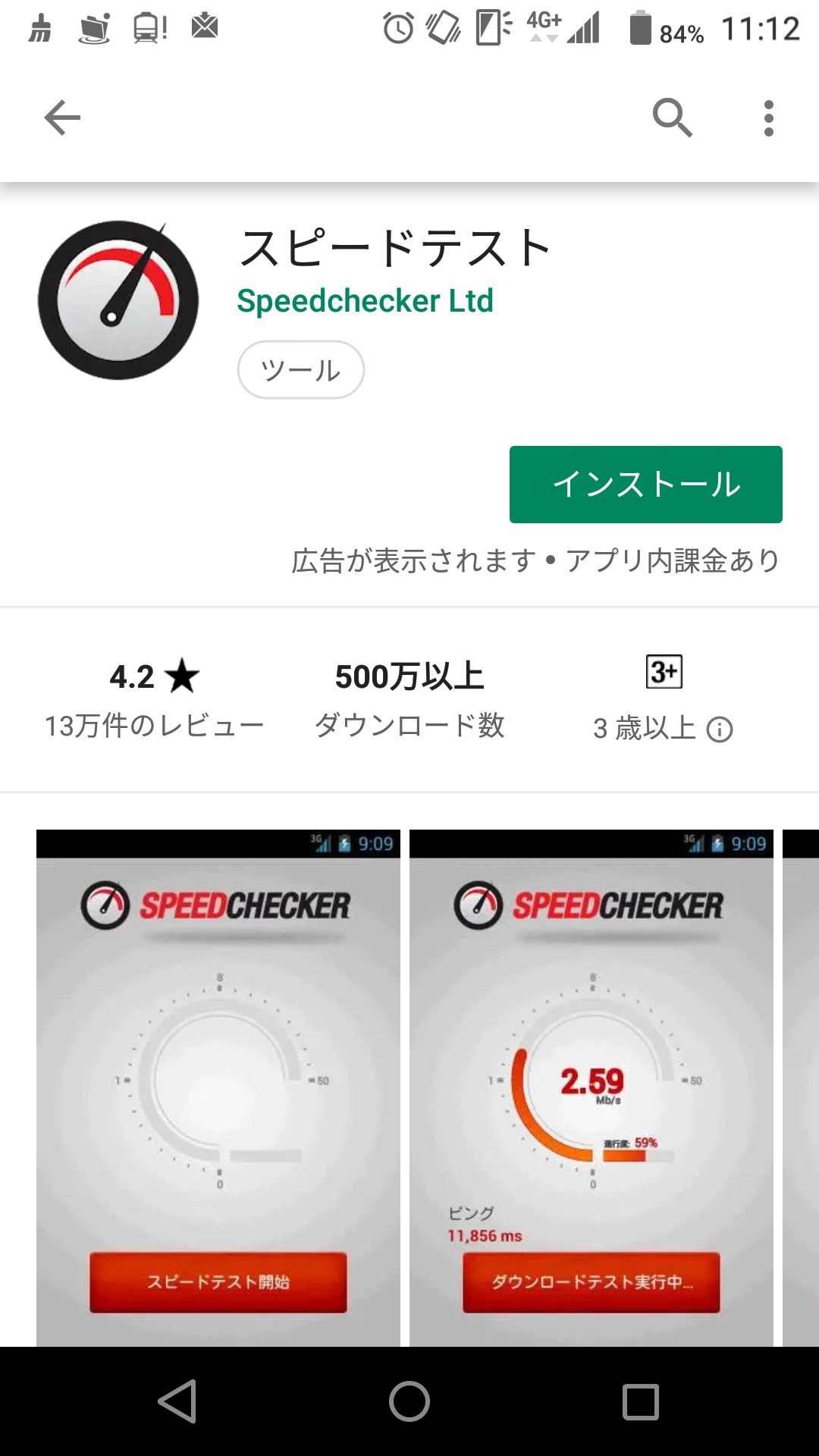Open the three-dot overflow menu
This screenshot has width=819, height=1456.
(x=768, y=119)
